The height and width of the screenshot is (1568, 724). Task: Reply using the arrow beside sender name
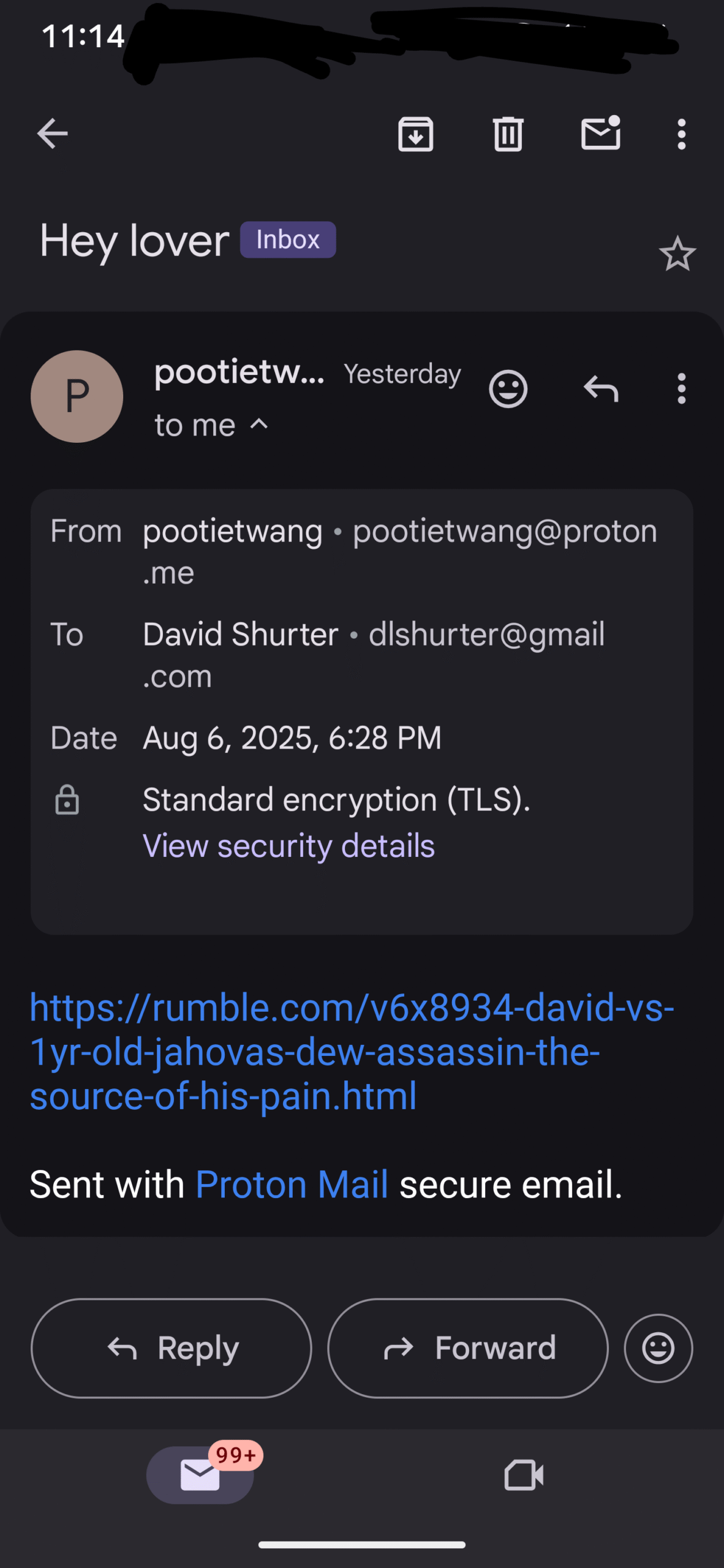pos(601,389)
